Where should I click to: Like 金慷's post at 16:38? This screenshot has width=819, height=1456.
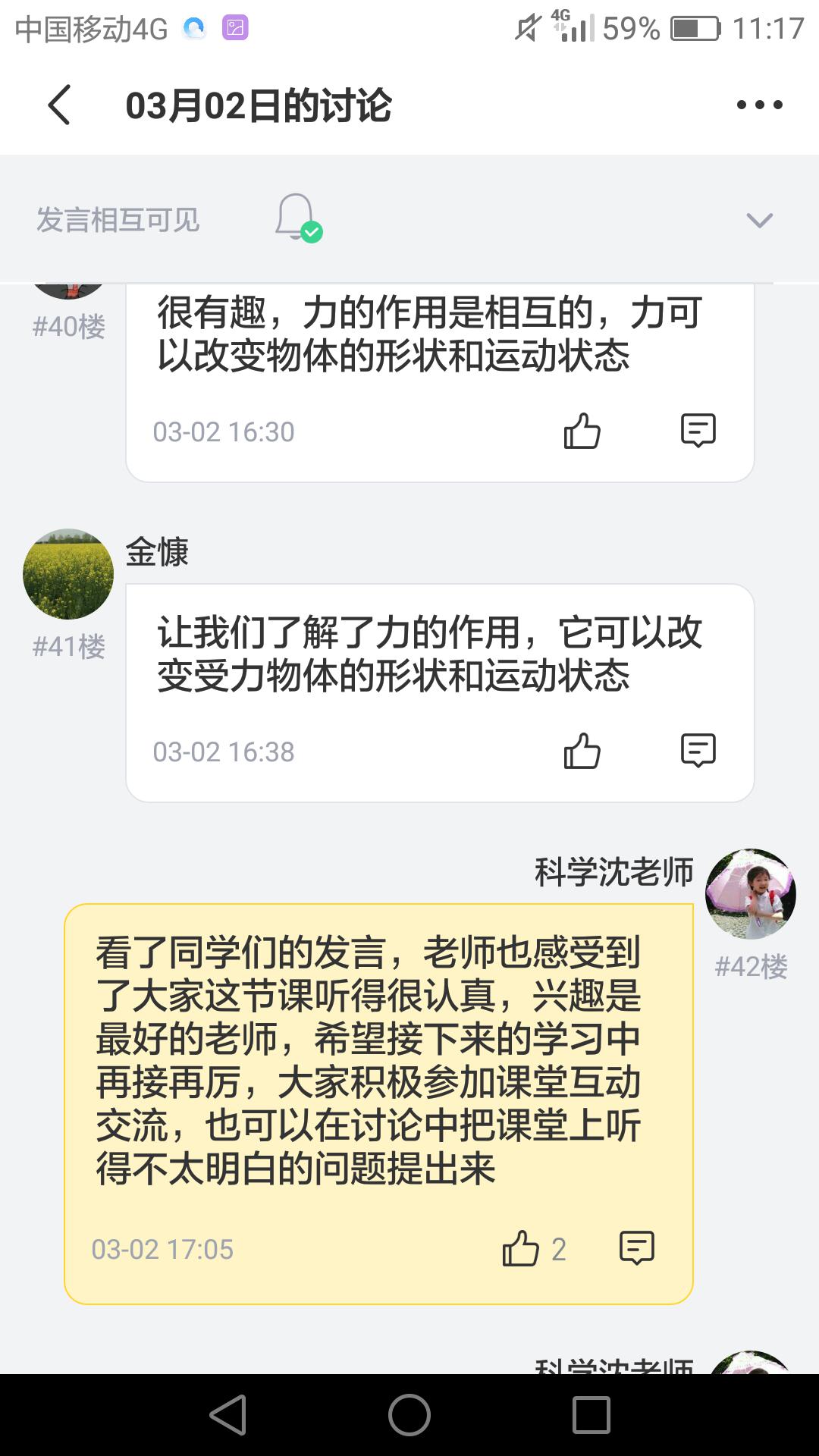[582, 752]
